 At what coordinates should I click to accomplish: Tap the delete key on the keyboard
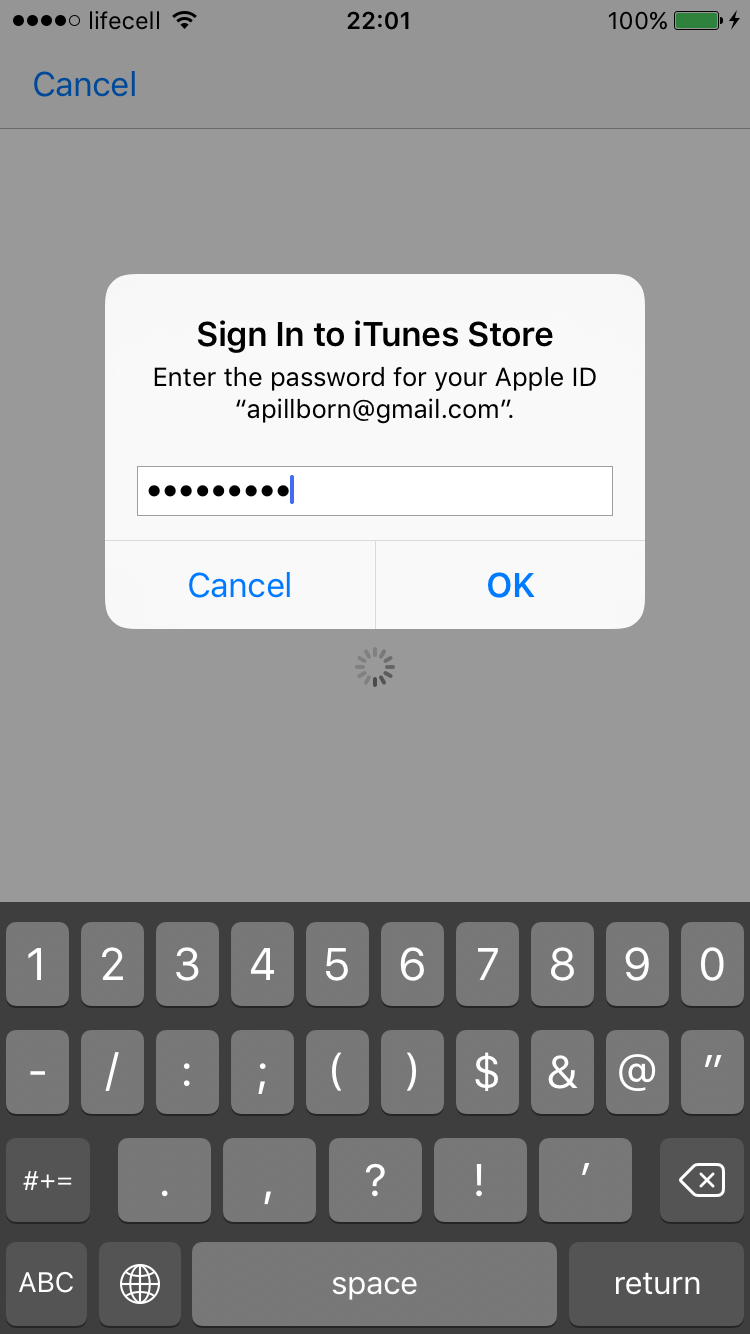coord(700,1180)
